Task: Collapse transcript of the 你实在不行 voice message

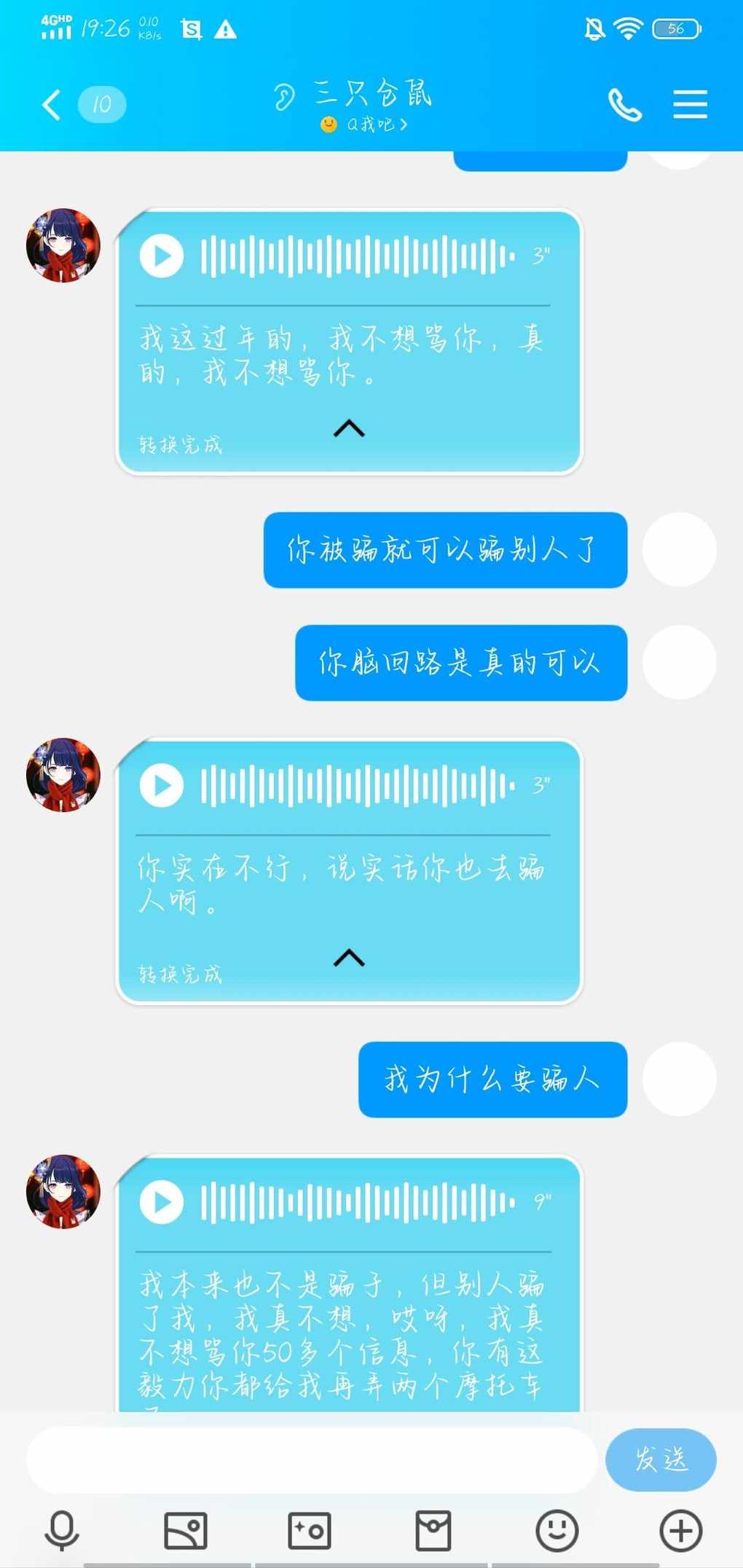Action: click(348, 958)
